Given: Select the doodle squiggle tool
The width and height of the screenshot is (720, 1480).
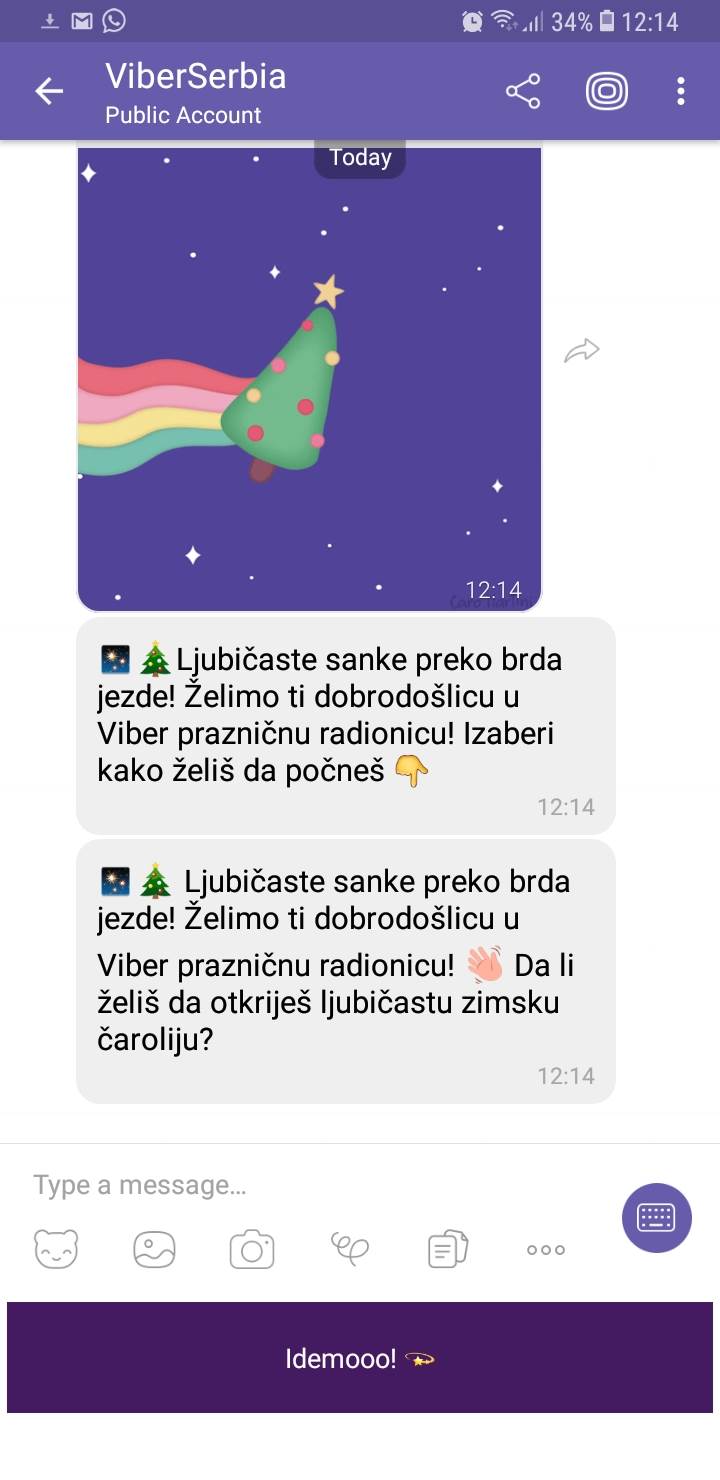Looking at the screenshot, I should point(350,1248).
